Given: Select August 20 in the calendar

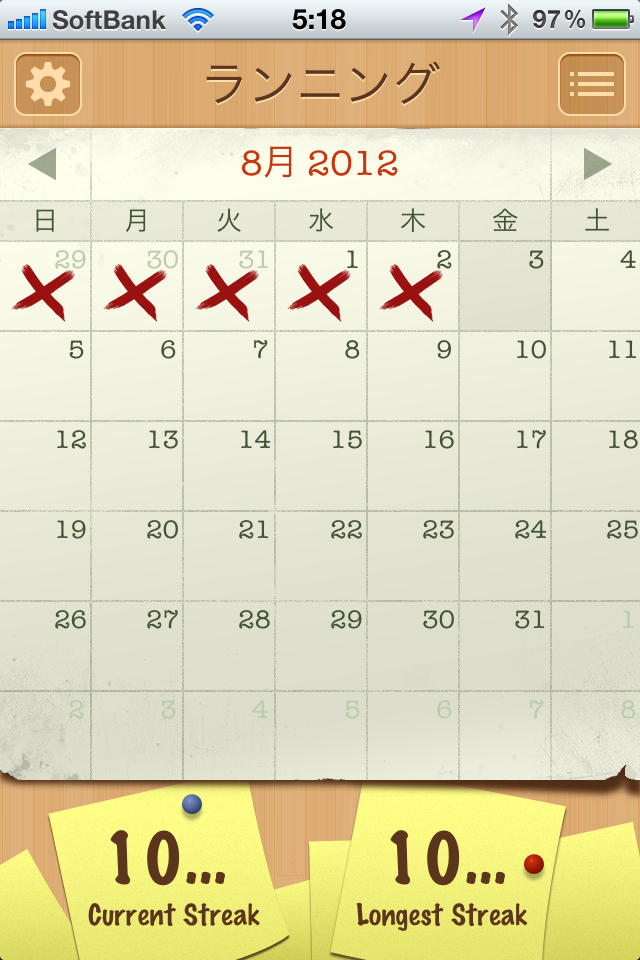Looking at the screenshot, I should 137,557.
